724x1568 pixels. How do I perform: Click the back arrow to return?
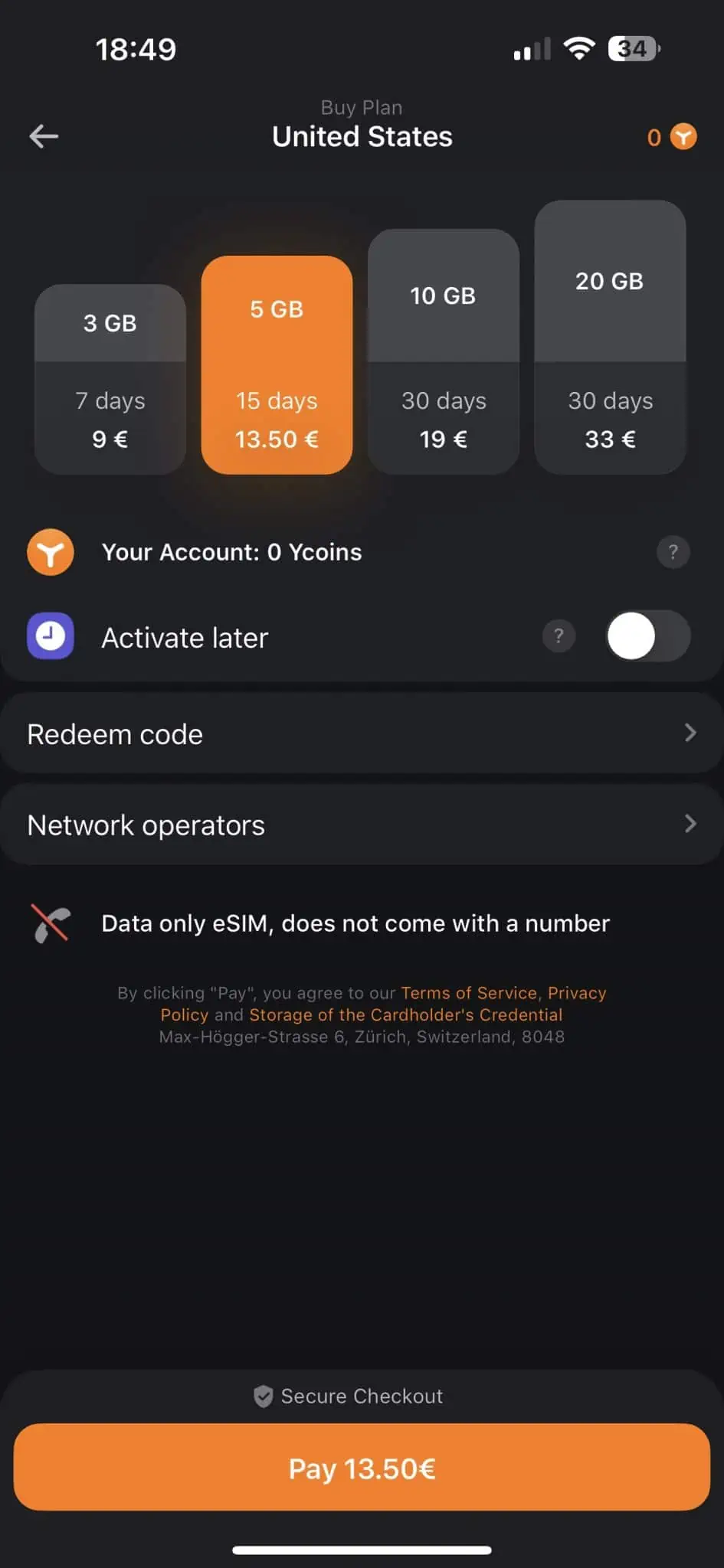(x=44, y=136)
